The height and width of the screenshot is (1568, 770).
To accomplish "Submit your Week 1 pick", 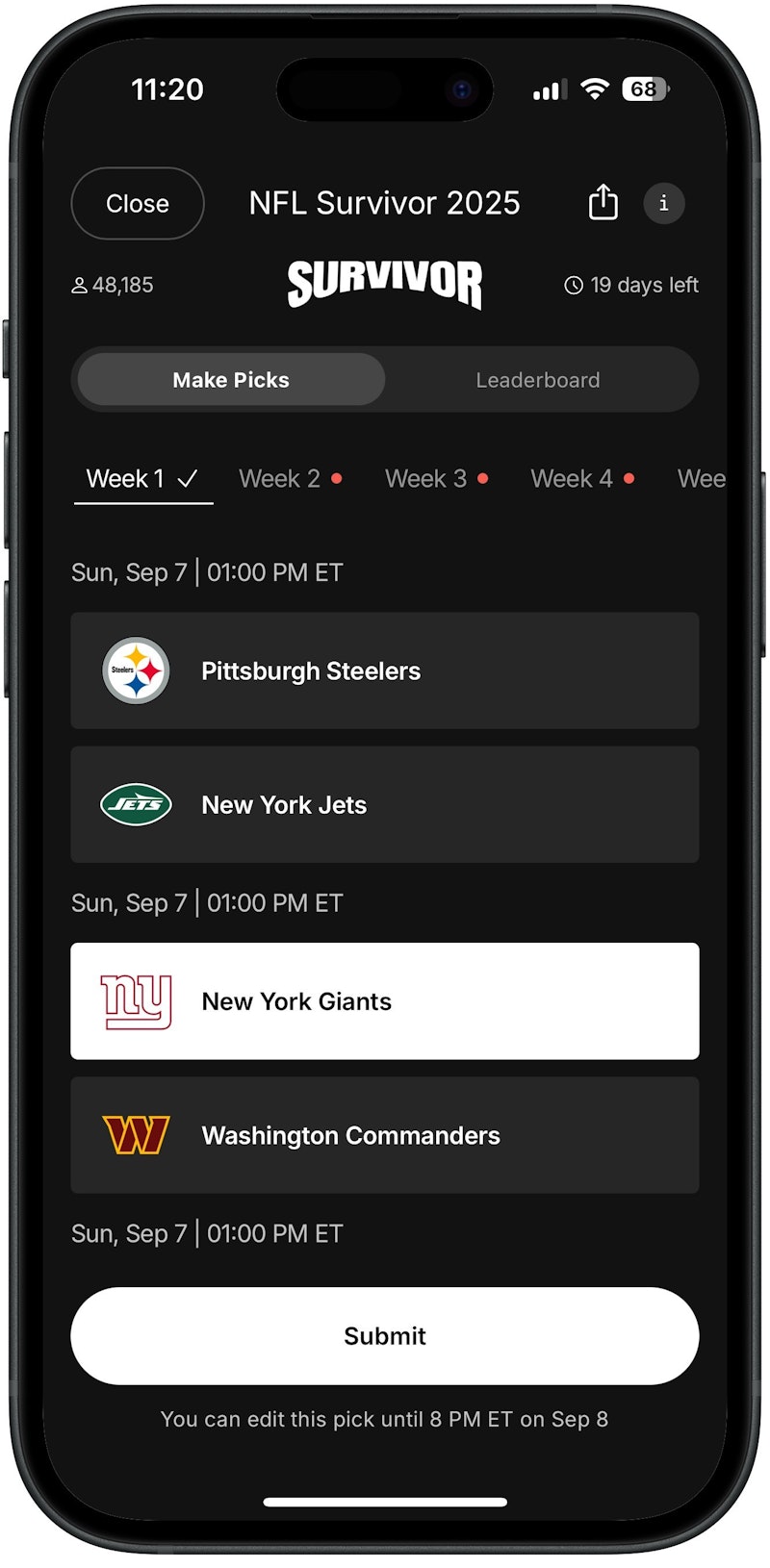I will (384, 1336).
